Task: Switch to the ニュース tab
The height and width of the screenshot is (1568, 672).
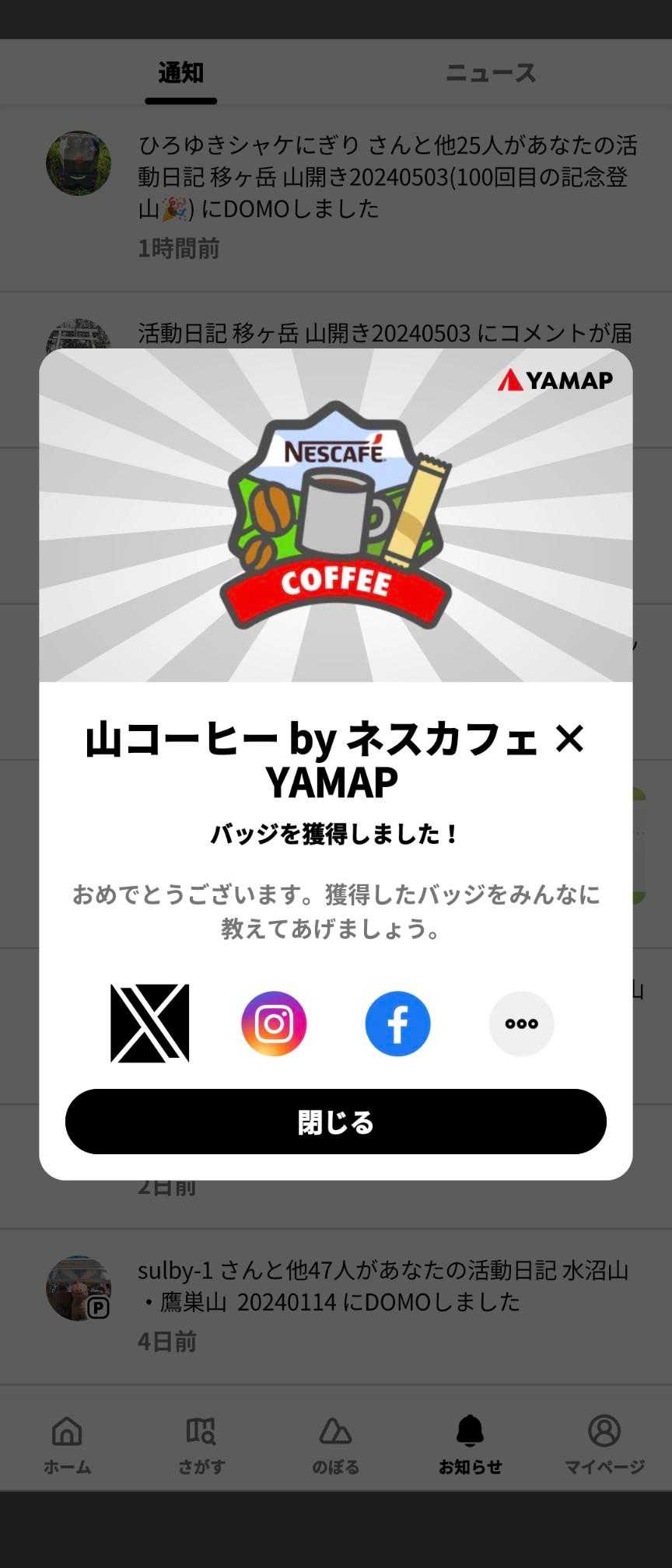Action: (491, 74)
